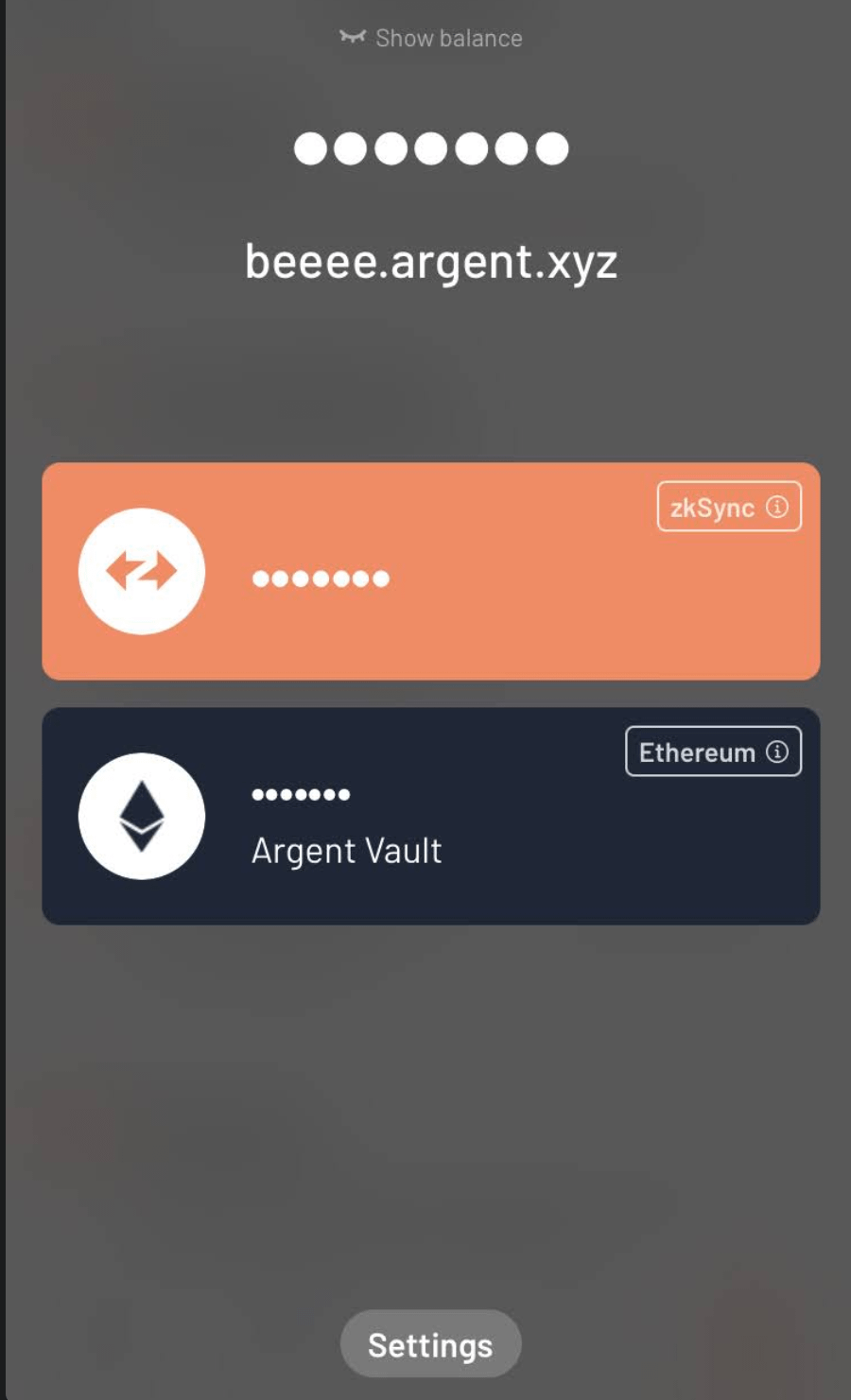This screenshot has width=851, height=1400.
Task: Open the zkSync network info badge
Action: 729,508
